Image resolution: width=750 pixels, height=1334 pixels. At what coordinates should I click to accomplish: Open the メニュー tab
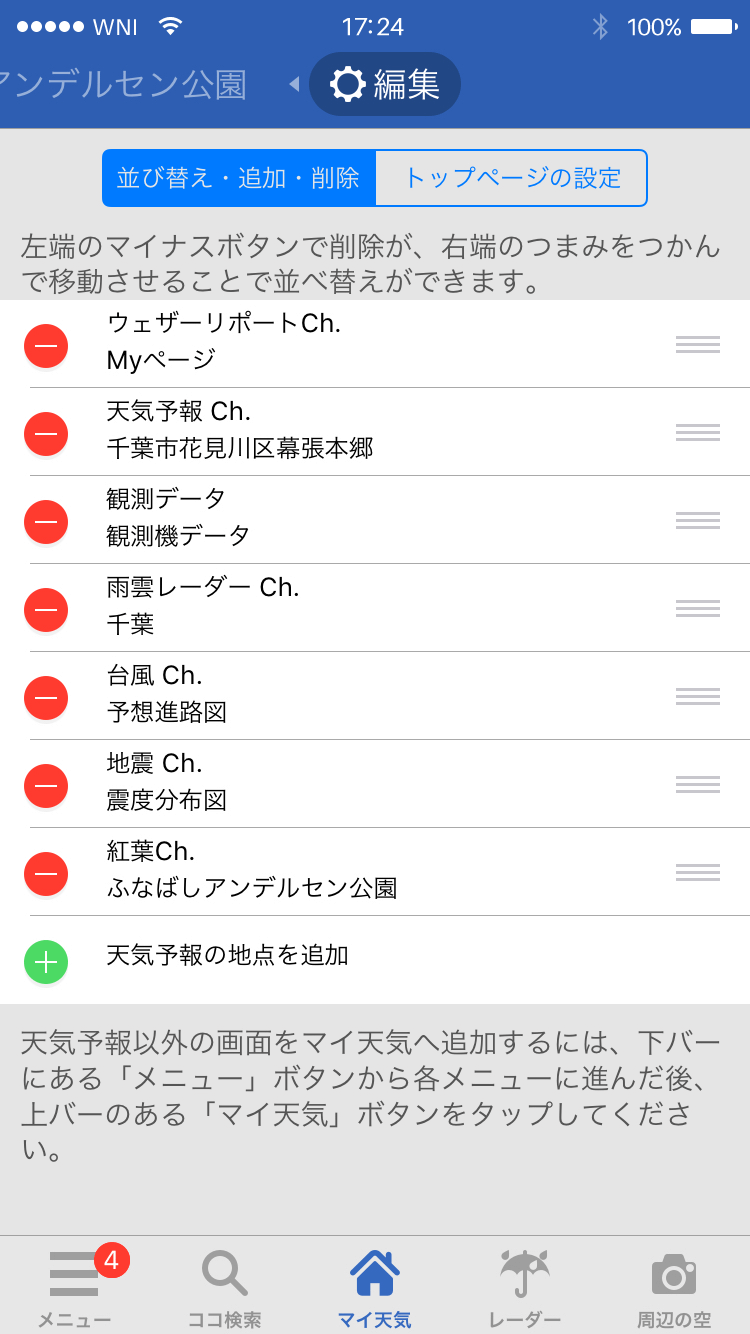[75, 1287]
